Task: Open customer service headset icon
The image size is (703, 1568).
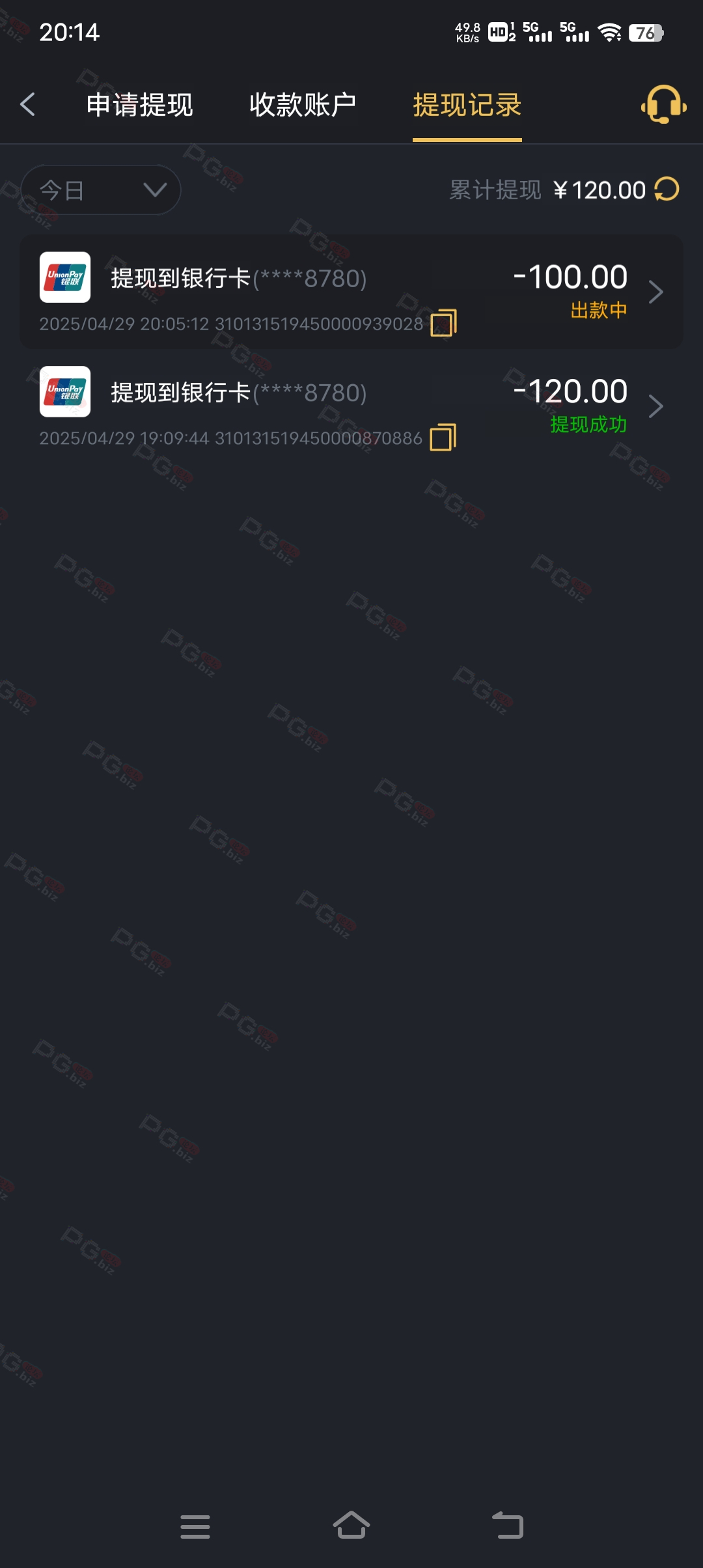Action: [663, 104]
